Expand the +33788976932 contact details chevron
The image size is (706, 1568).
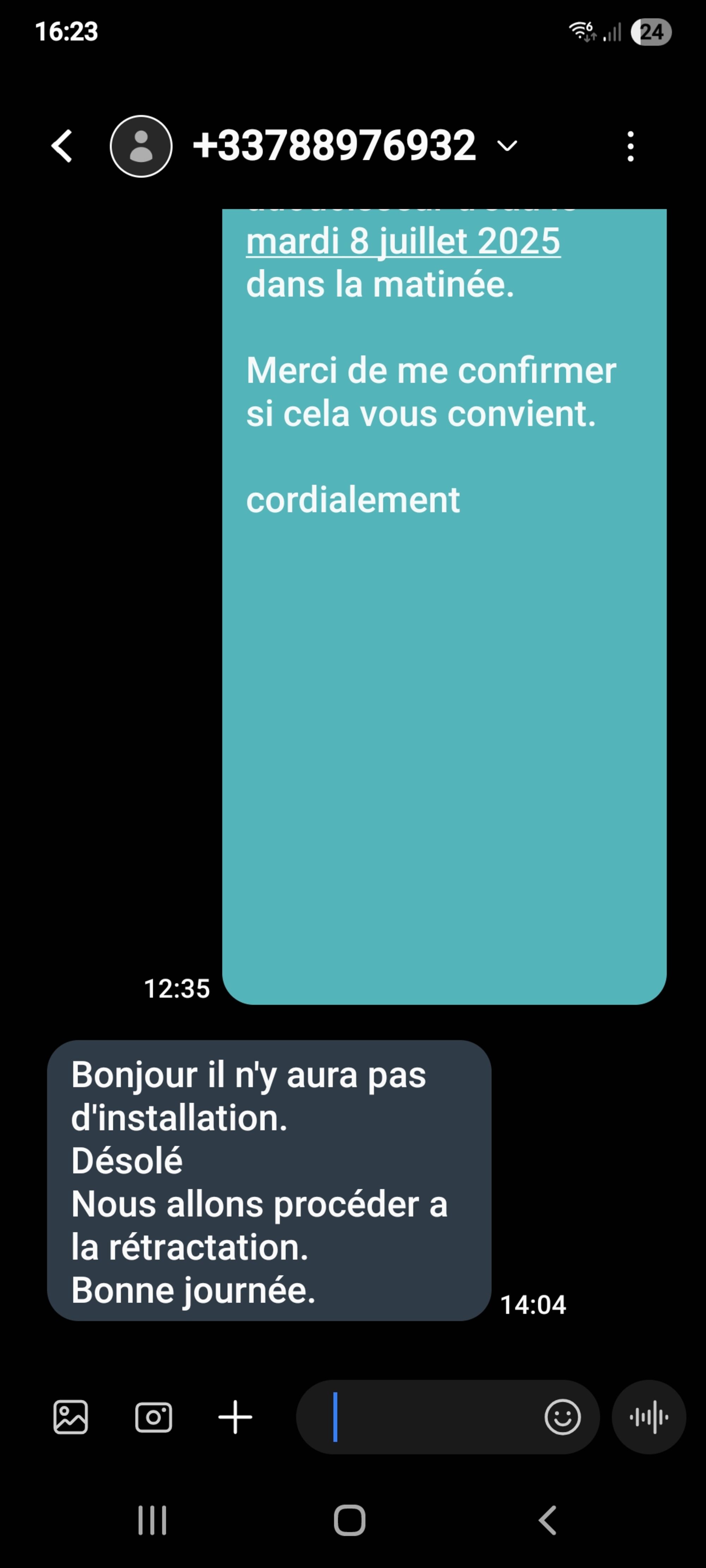[507, 146]
